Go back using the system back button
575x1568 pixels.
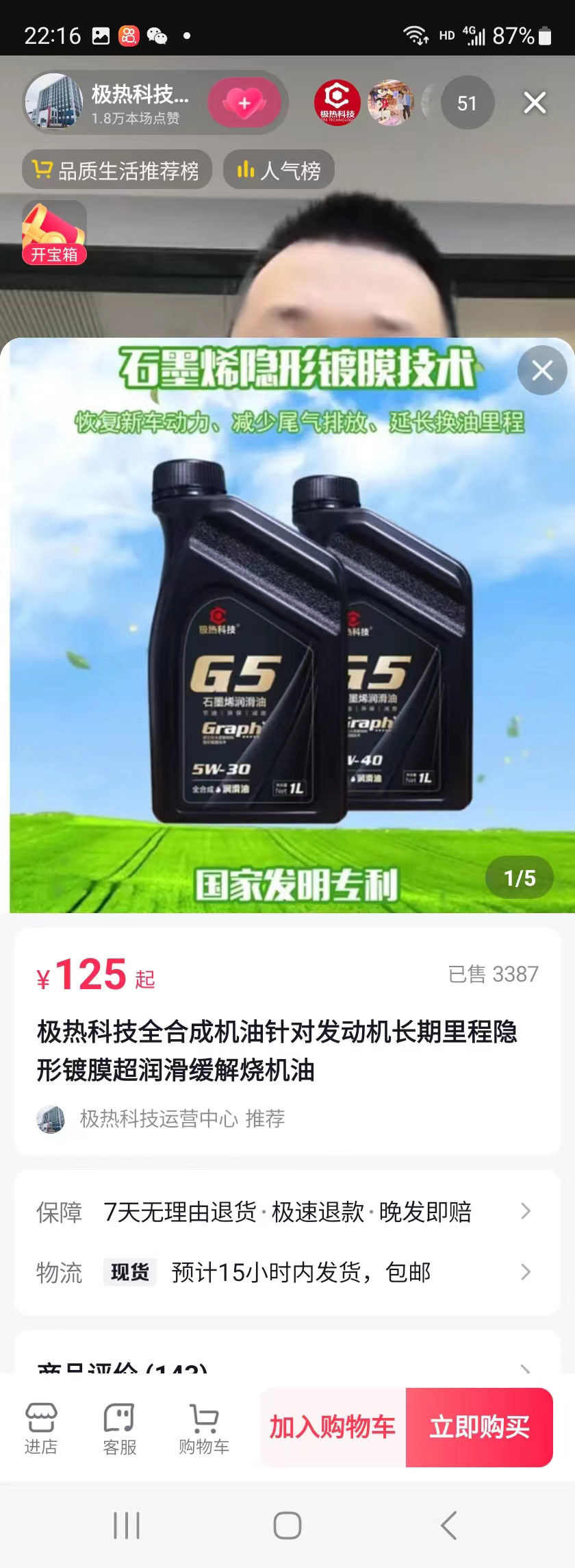pos(449,1526)
